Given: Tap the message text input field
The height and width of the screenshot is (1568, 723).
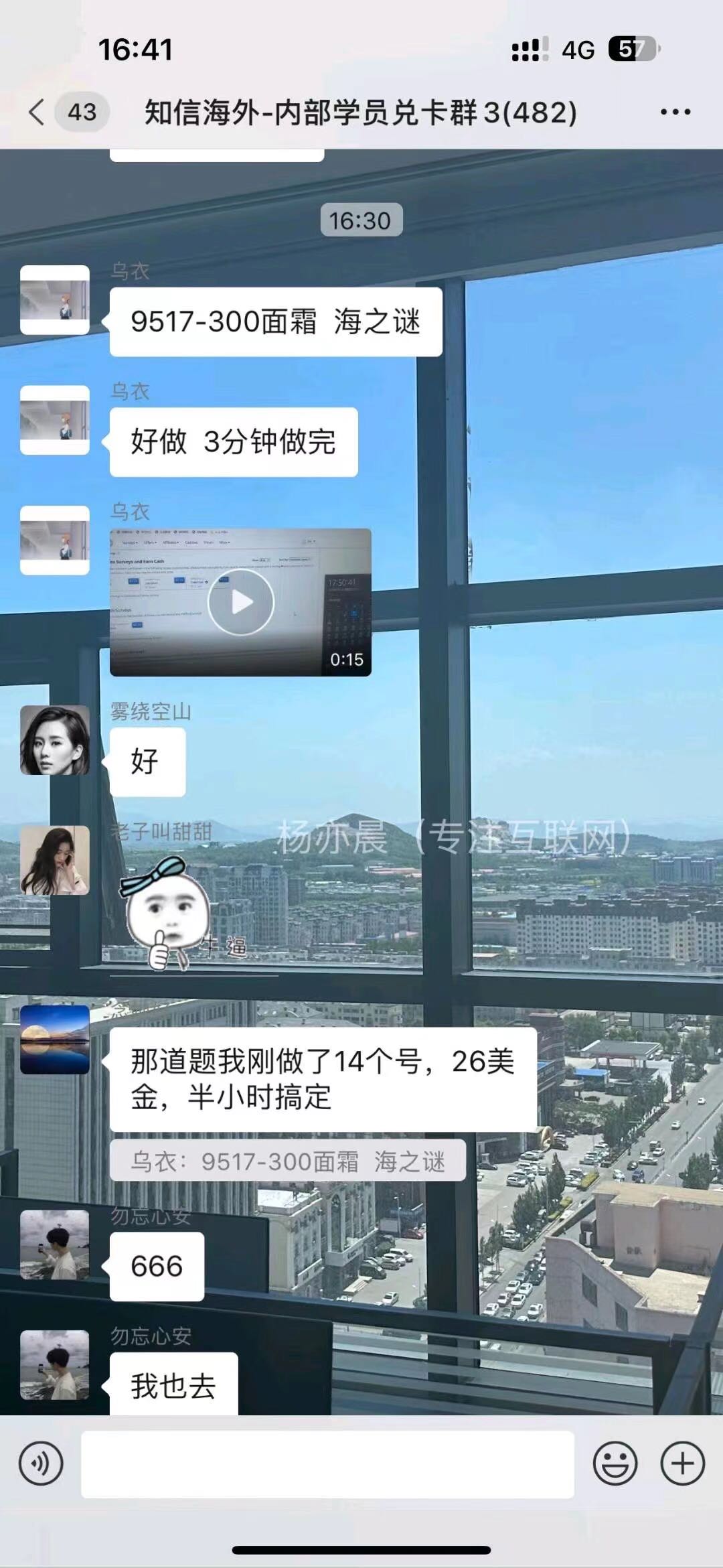Looking at the screenshot, I should pos(327,1464).
